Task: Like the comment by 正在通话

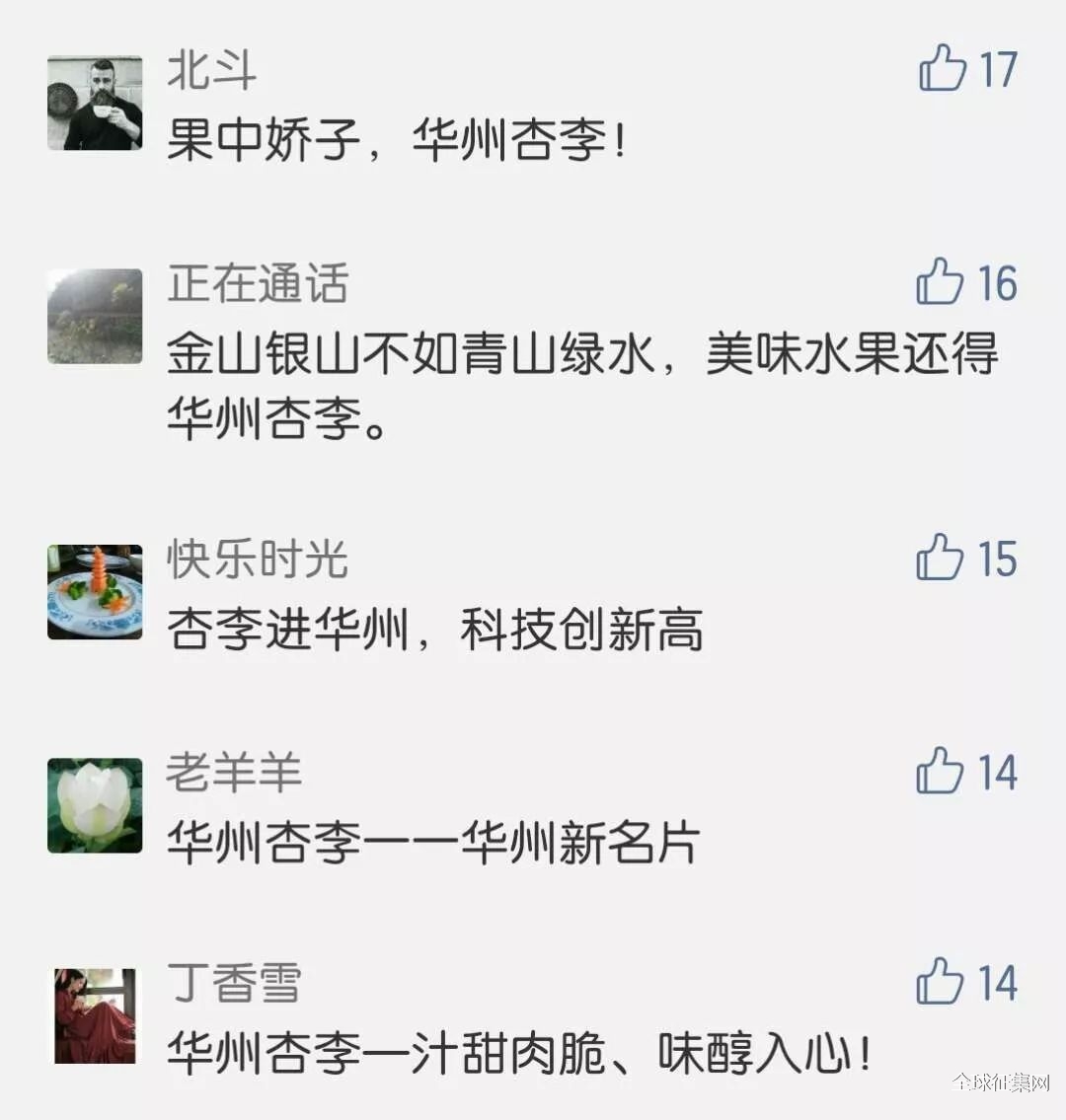Action: tap(940, 282)
